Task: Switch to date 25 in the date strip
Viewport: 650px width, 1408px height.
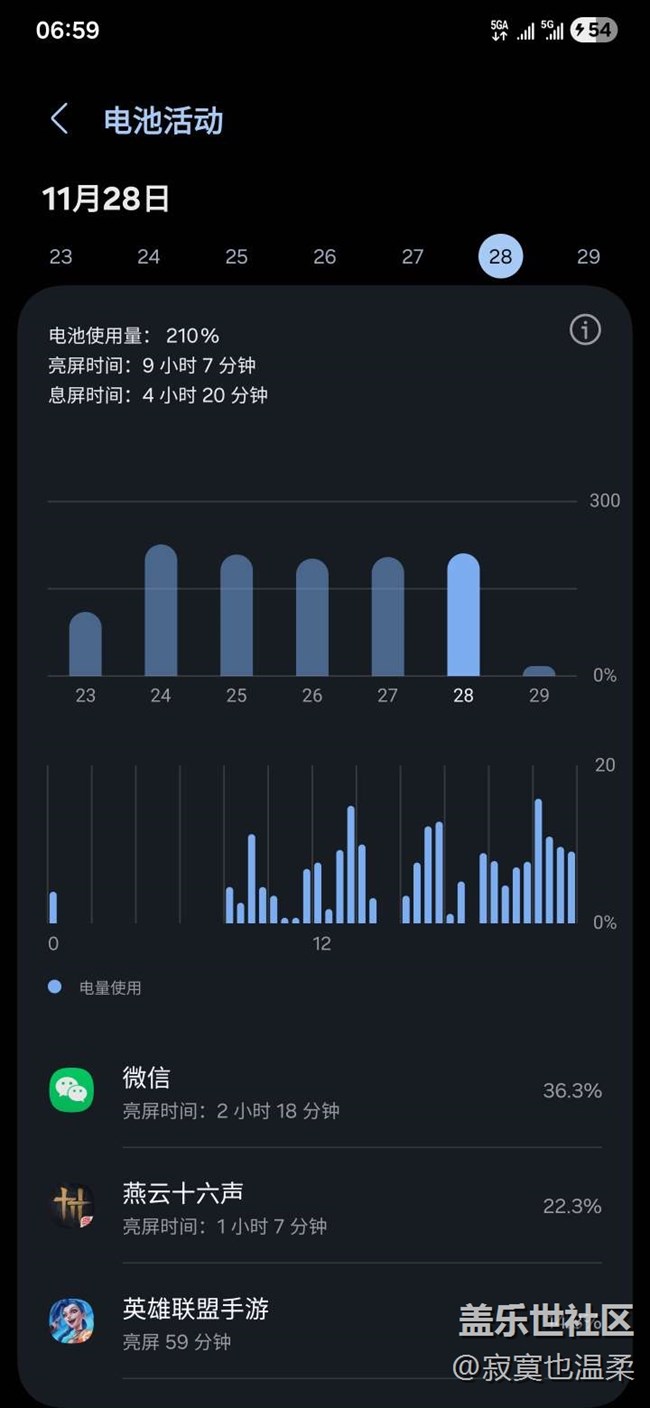Action: tap(236, 257)
